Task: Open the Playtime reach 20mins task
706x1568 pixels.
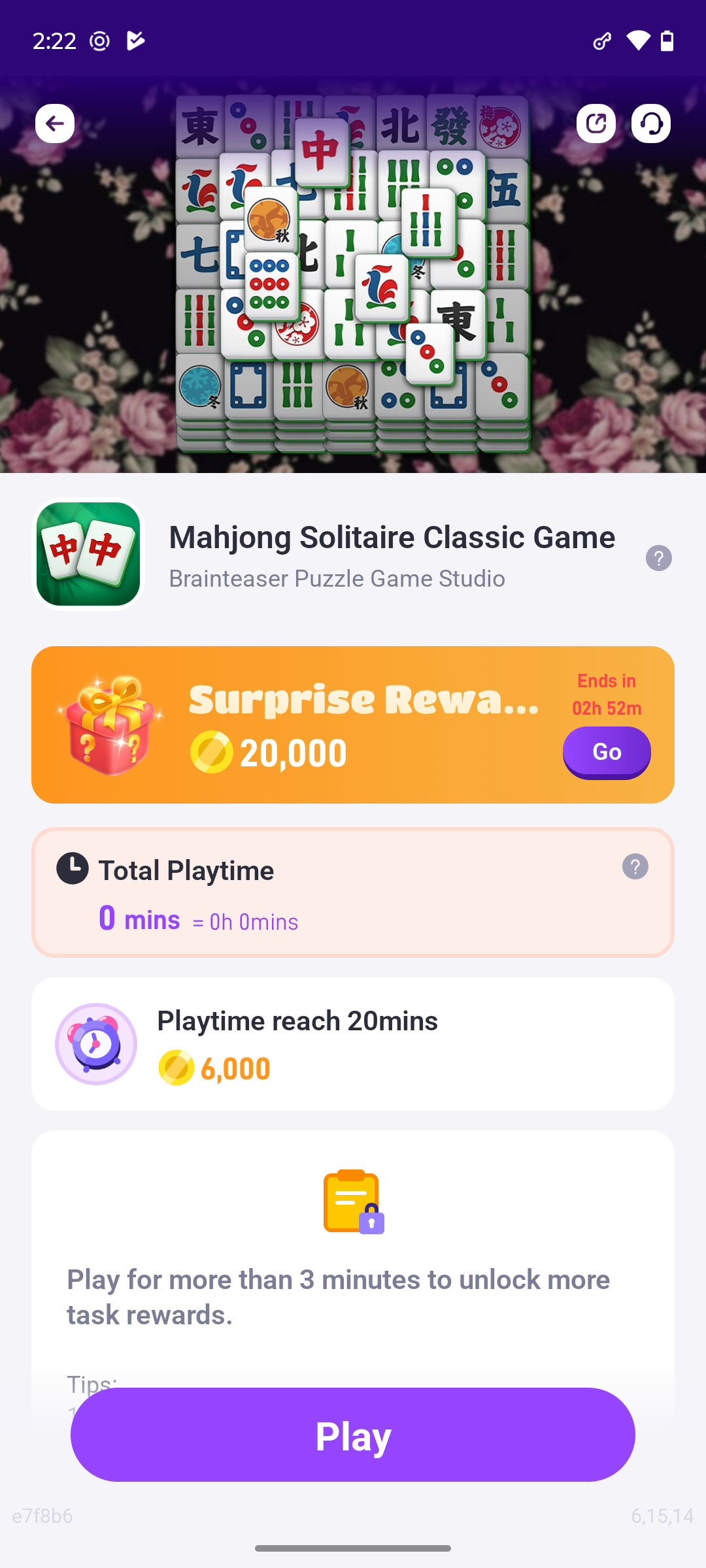Action: pyautogui.click(x=353, y=1044)
